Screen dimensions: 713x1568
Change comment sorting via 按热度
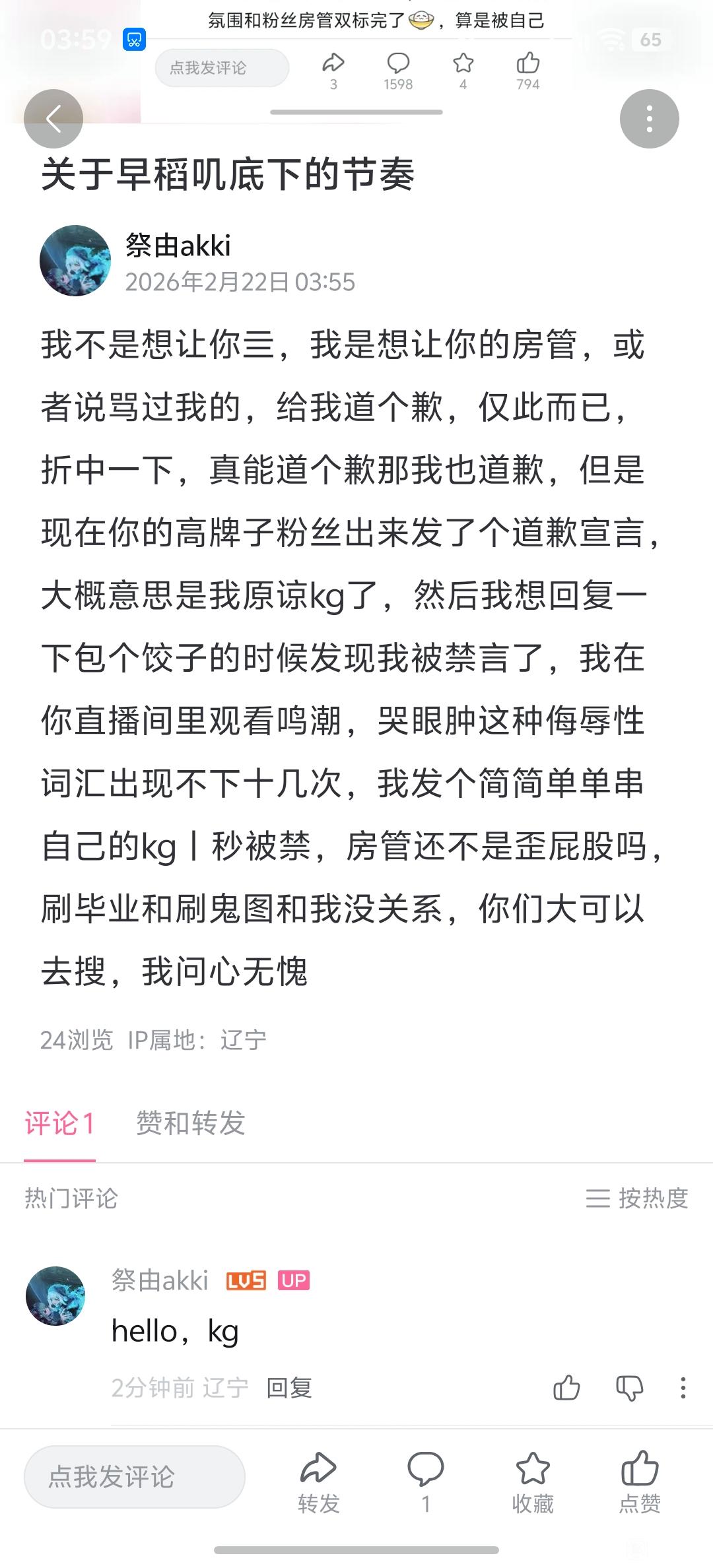pyautogui.click(x=637, y=1198)
